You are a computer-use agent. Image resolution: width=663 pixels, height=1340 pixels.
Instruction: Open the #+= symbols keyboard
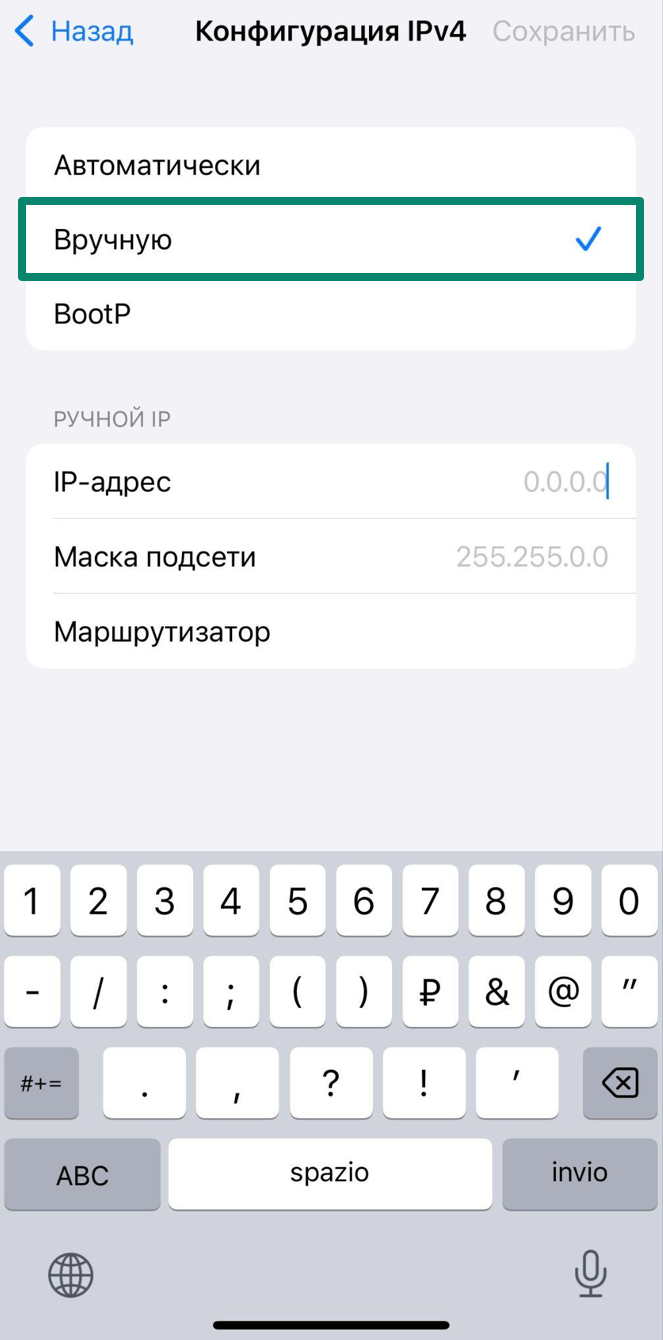pos(41,1083)
